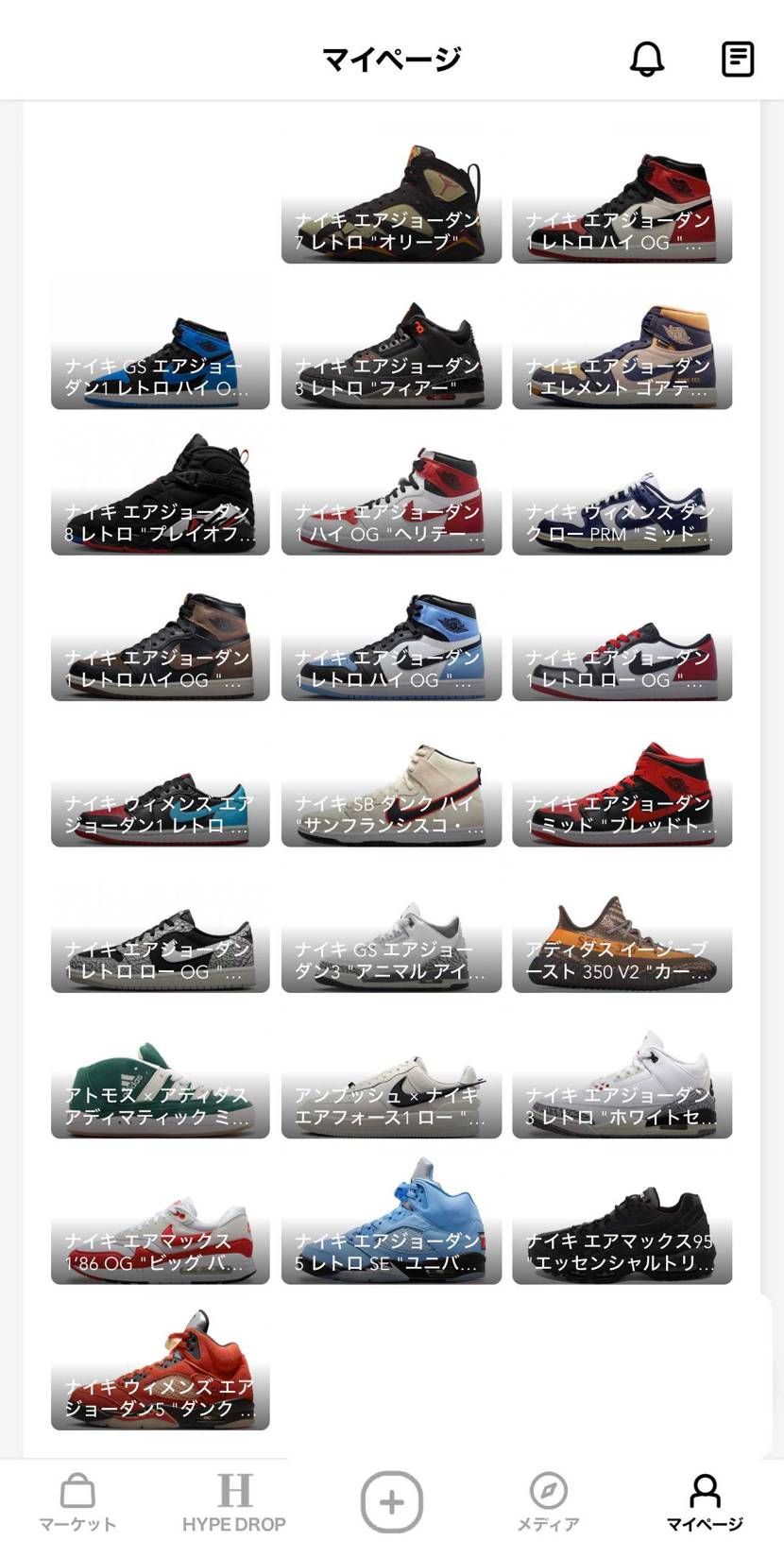Switch to the HYPE DROP tab
This screenshot has height=1558, width=784.
tap(233, 1502)
